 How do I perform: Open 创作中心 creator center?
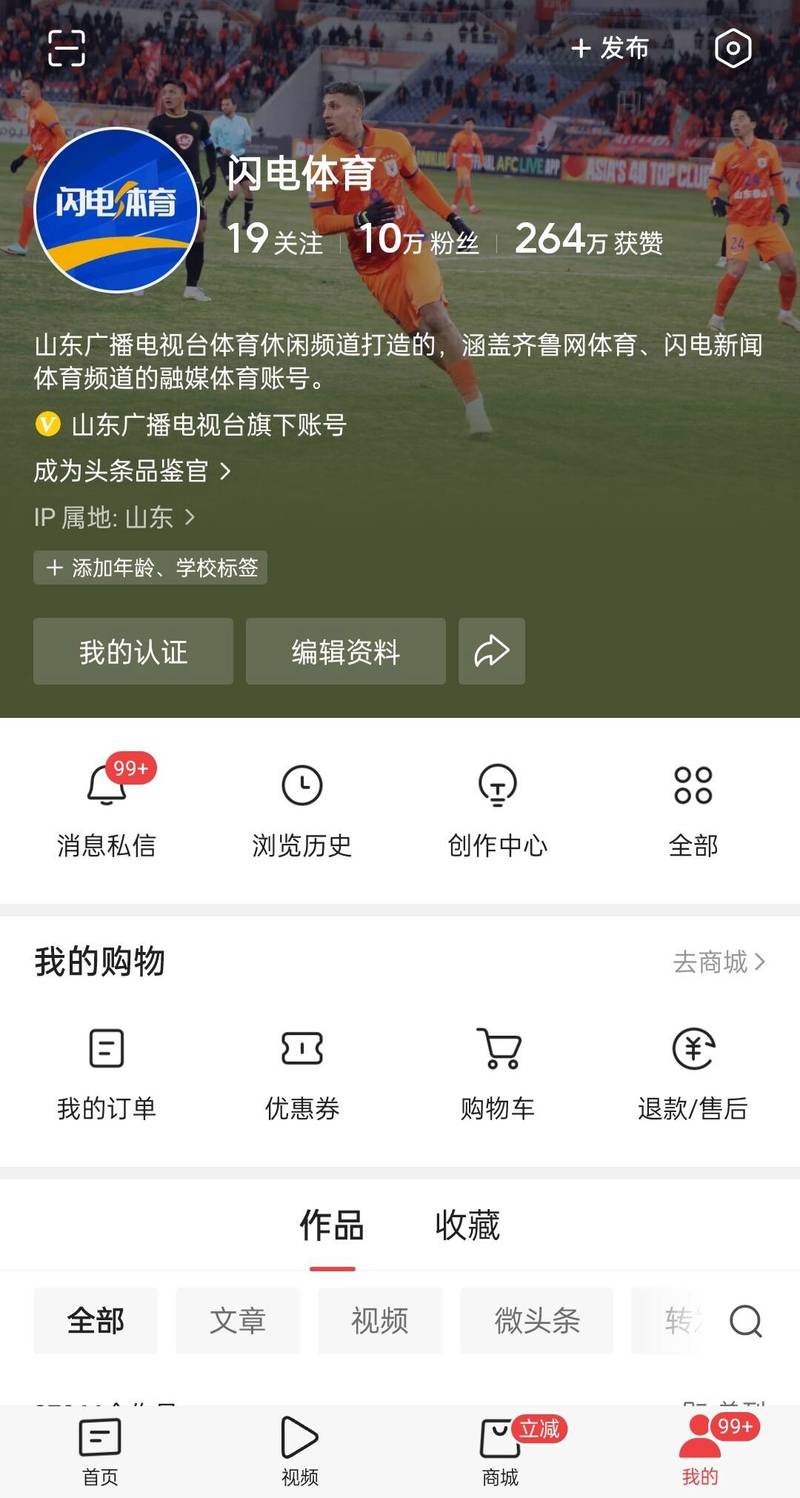(497, 807)
